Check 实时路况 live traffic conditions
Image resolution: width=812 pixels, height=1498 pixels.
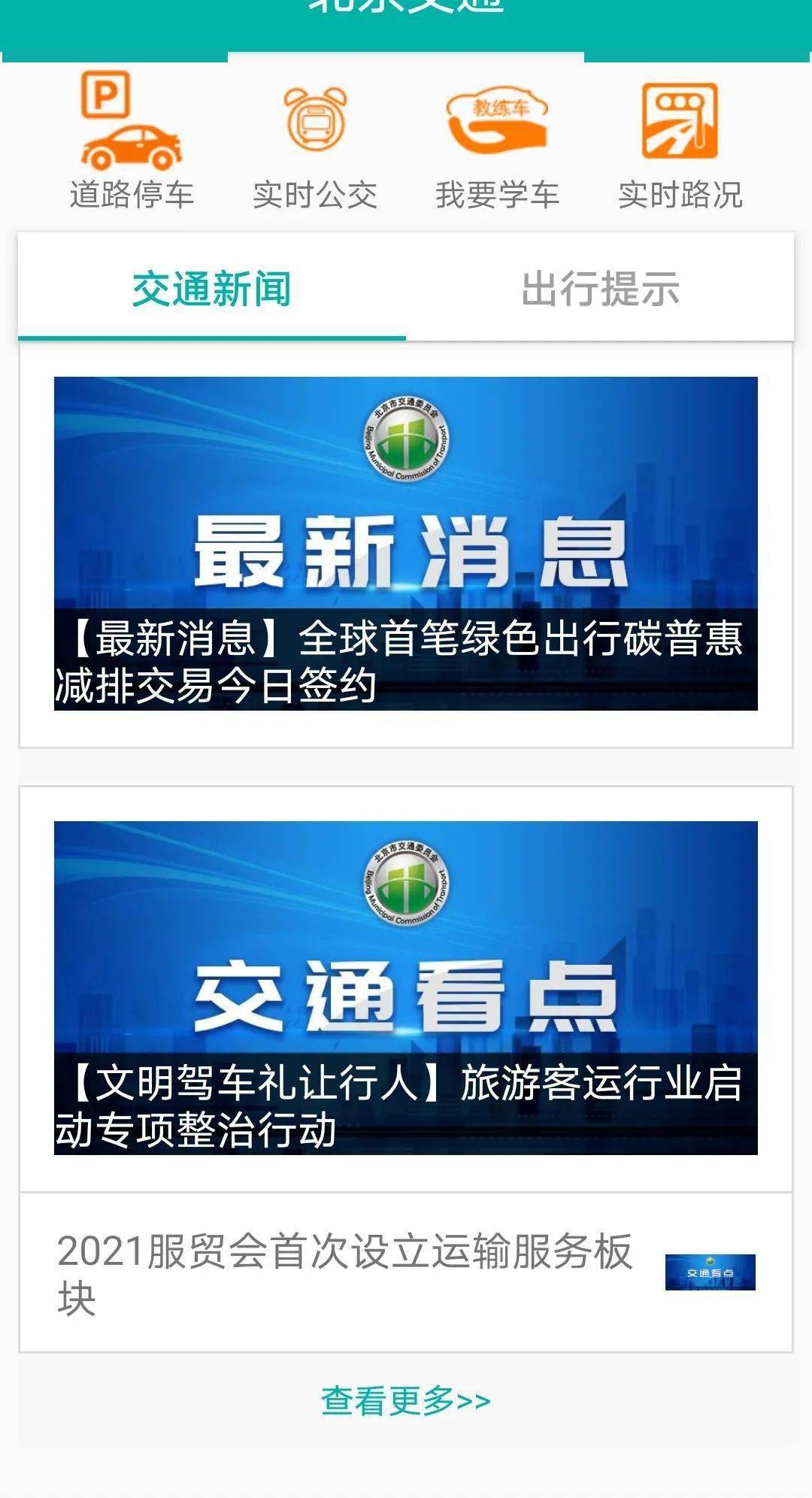pos(680,141)
